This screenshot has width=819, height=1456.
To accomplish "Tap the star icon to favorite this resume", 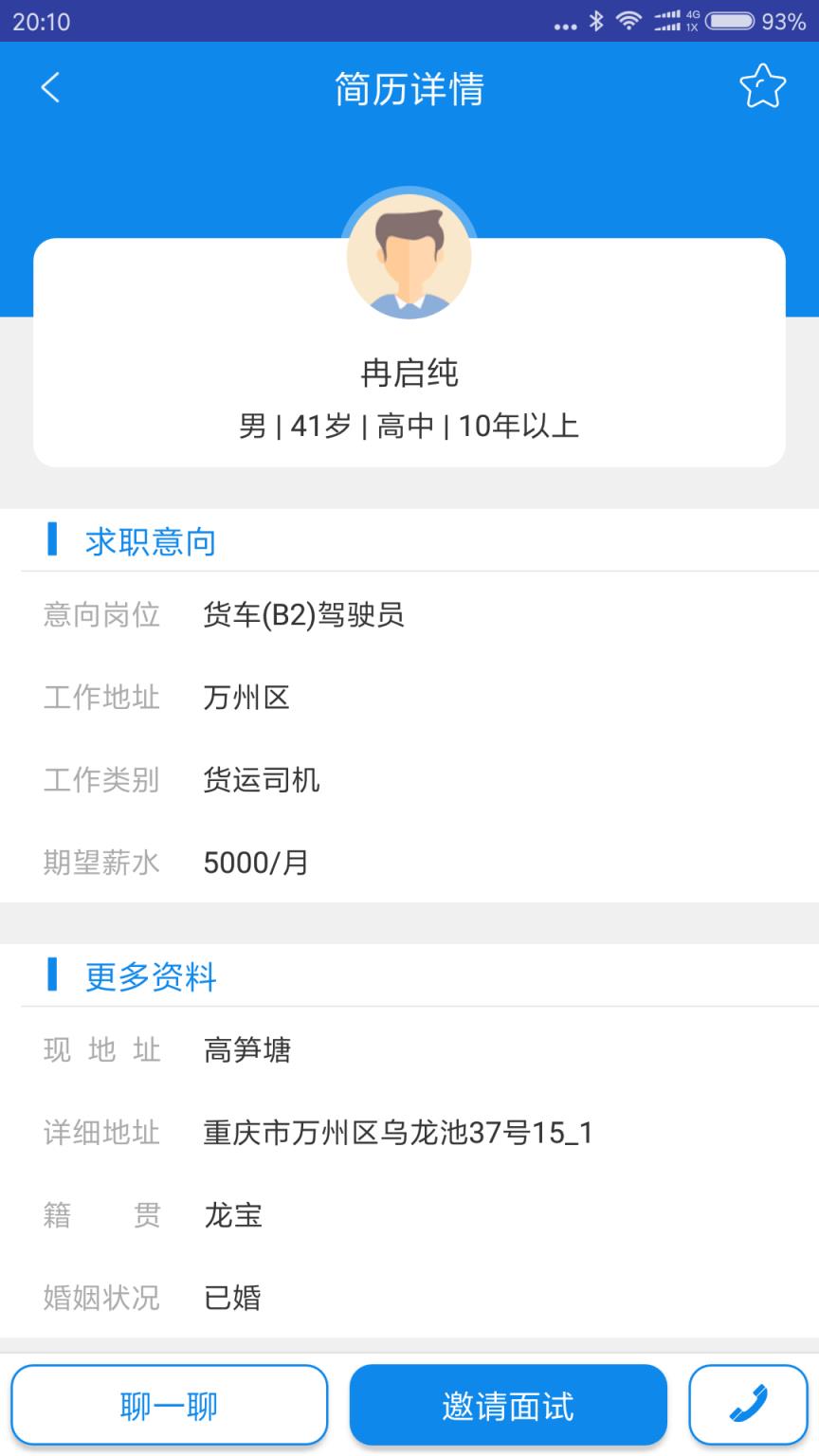I will click(x=763, y=86).
